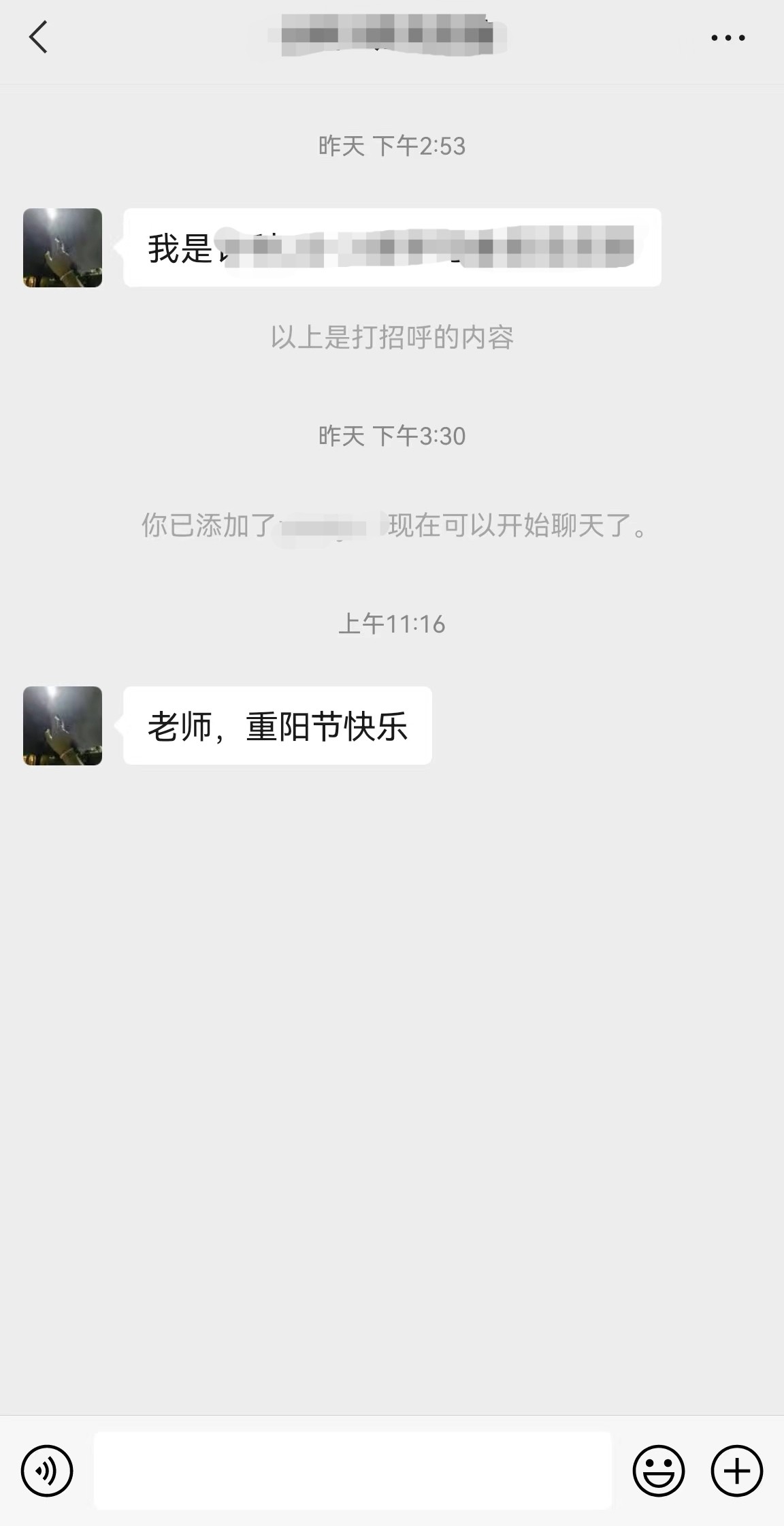
Task: Go back to the chat list
Action: click(38, 37)
